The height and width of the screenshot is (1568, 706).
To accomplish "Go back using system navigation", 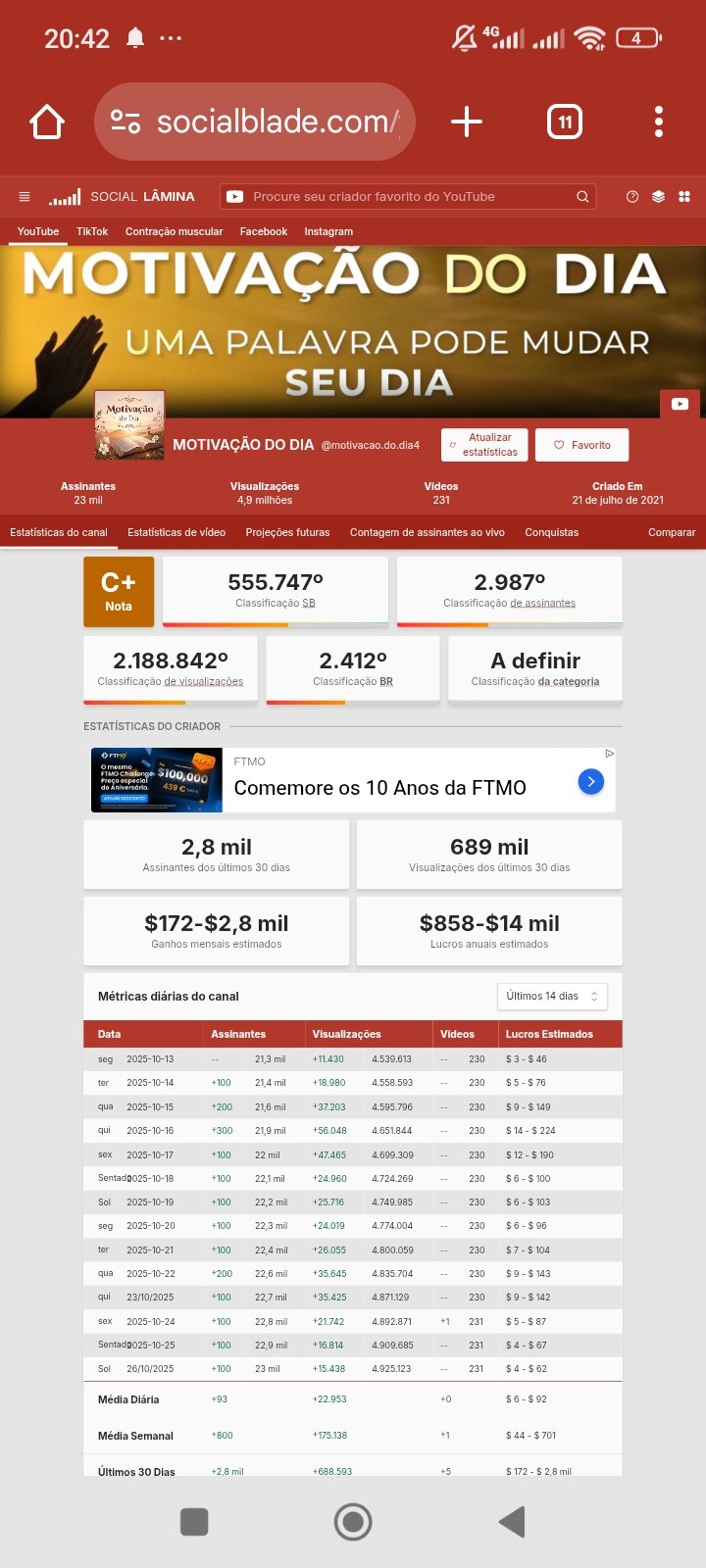I will (512, 1522).
